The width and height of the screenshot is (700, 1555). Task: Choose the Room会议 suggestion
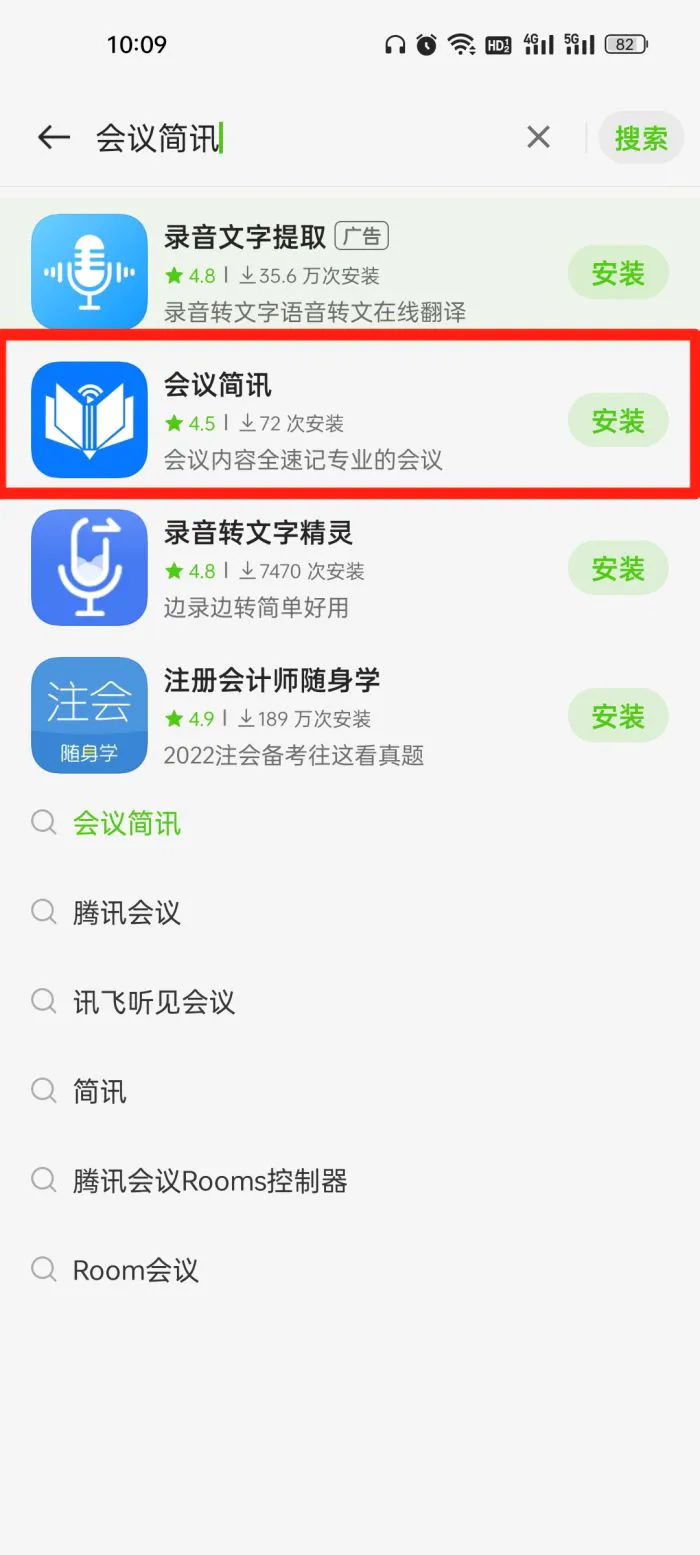coord(136,1270)
